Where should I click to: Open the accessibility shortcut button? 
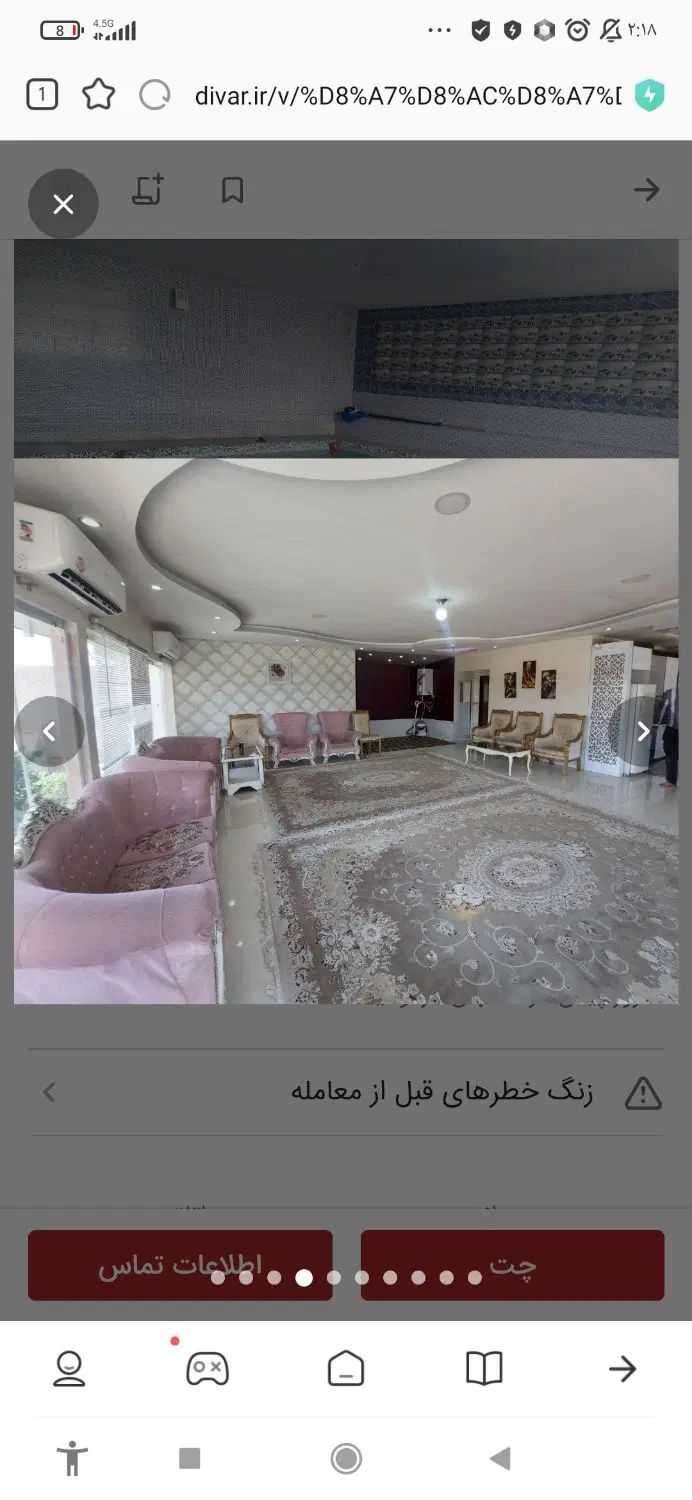(71, 1458)
